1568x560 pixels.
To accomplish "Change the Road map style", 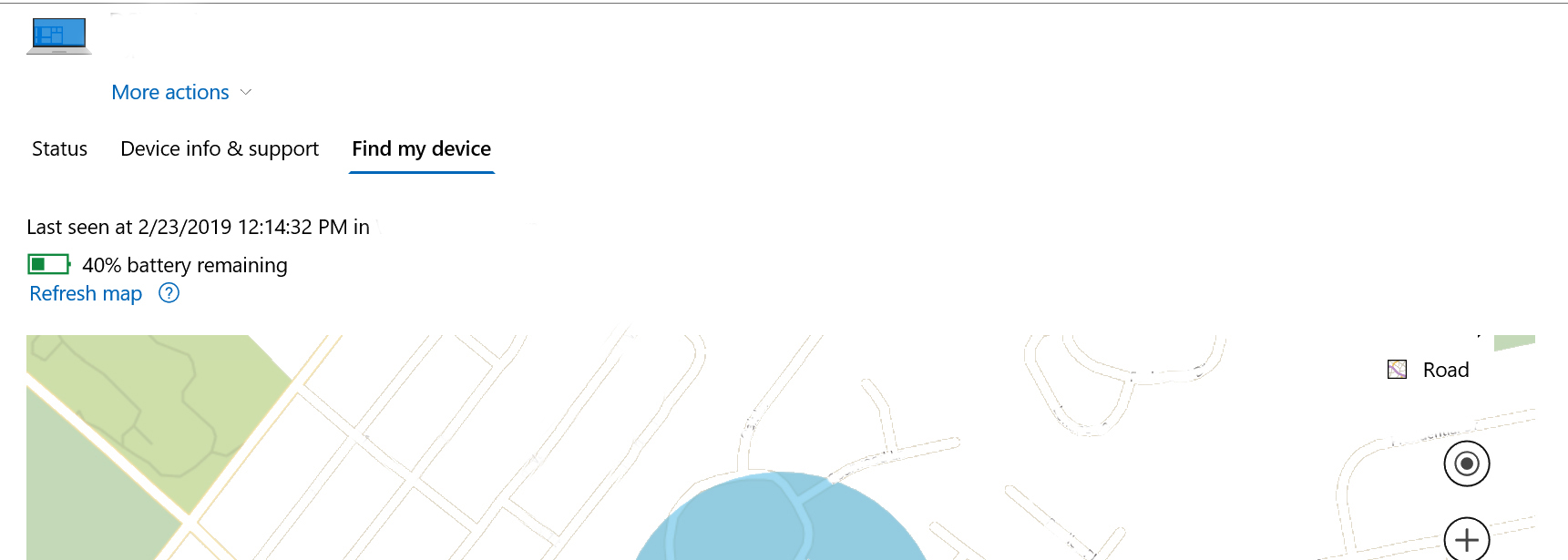I will pos(1429,370).
